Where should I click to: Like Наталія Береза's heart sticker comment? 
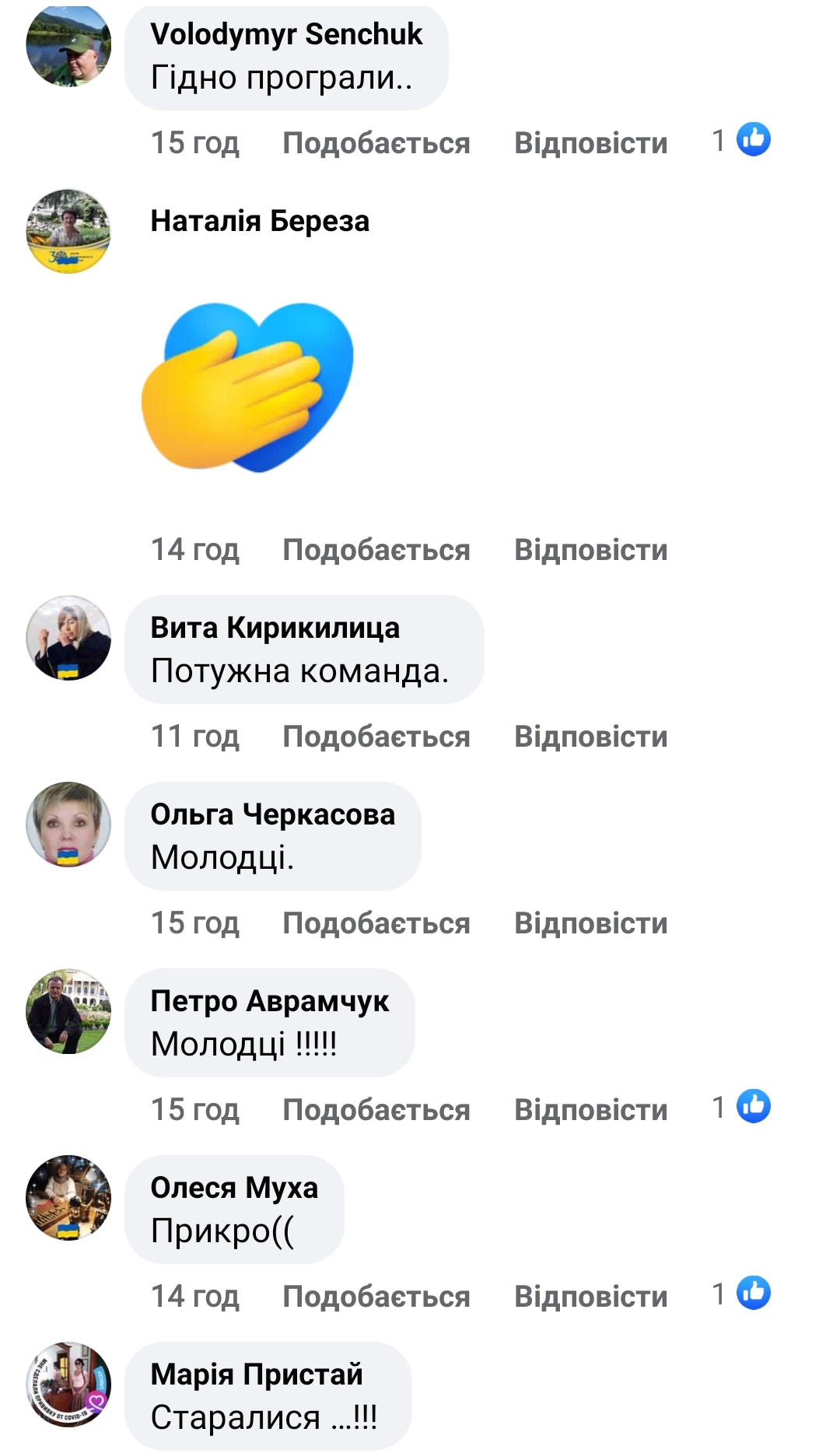tap(376, 550)
